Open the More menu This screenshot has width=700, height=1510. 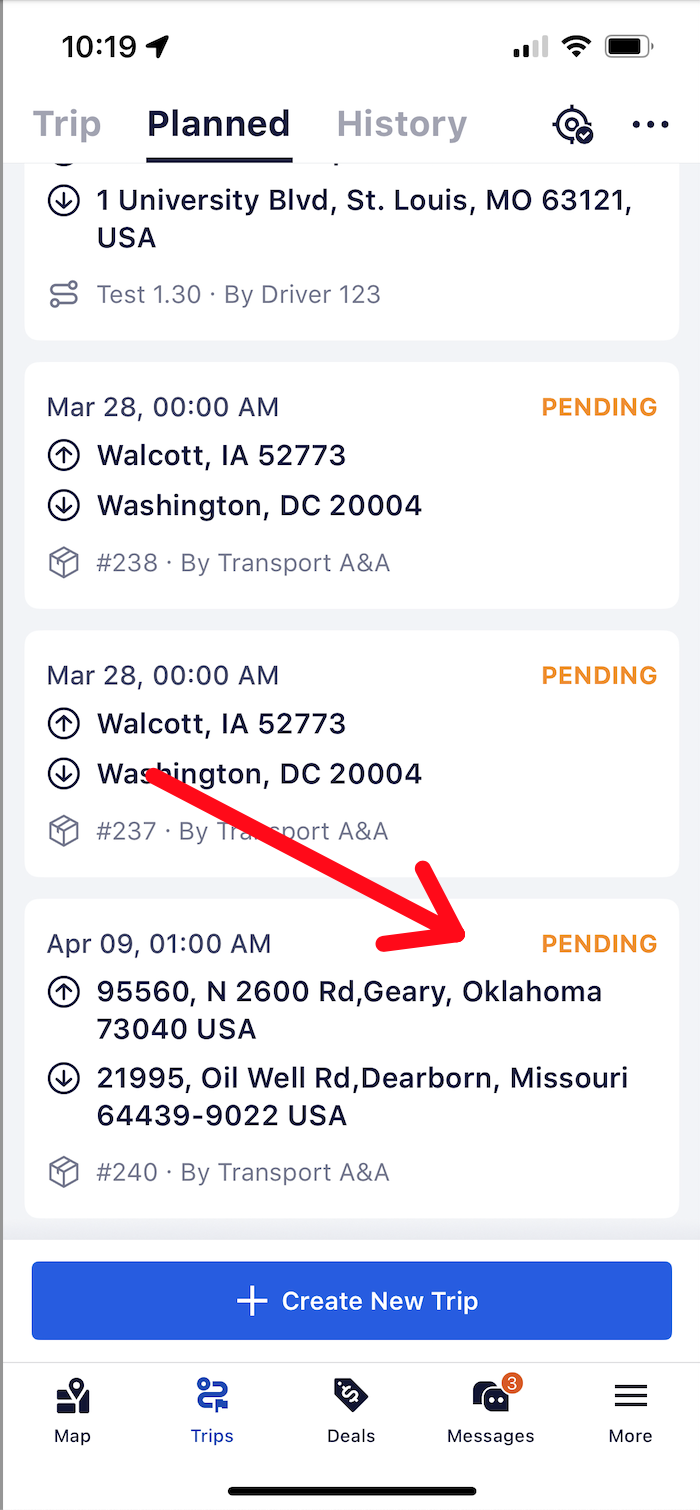(x=630, y=1410)
